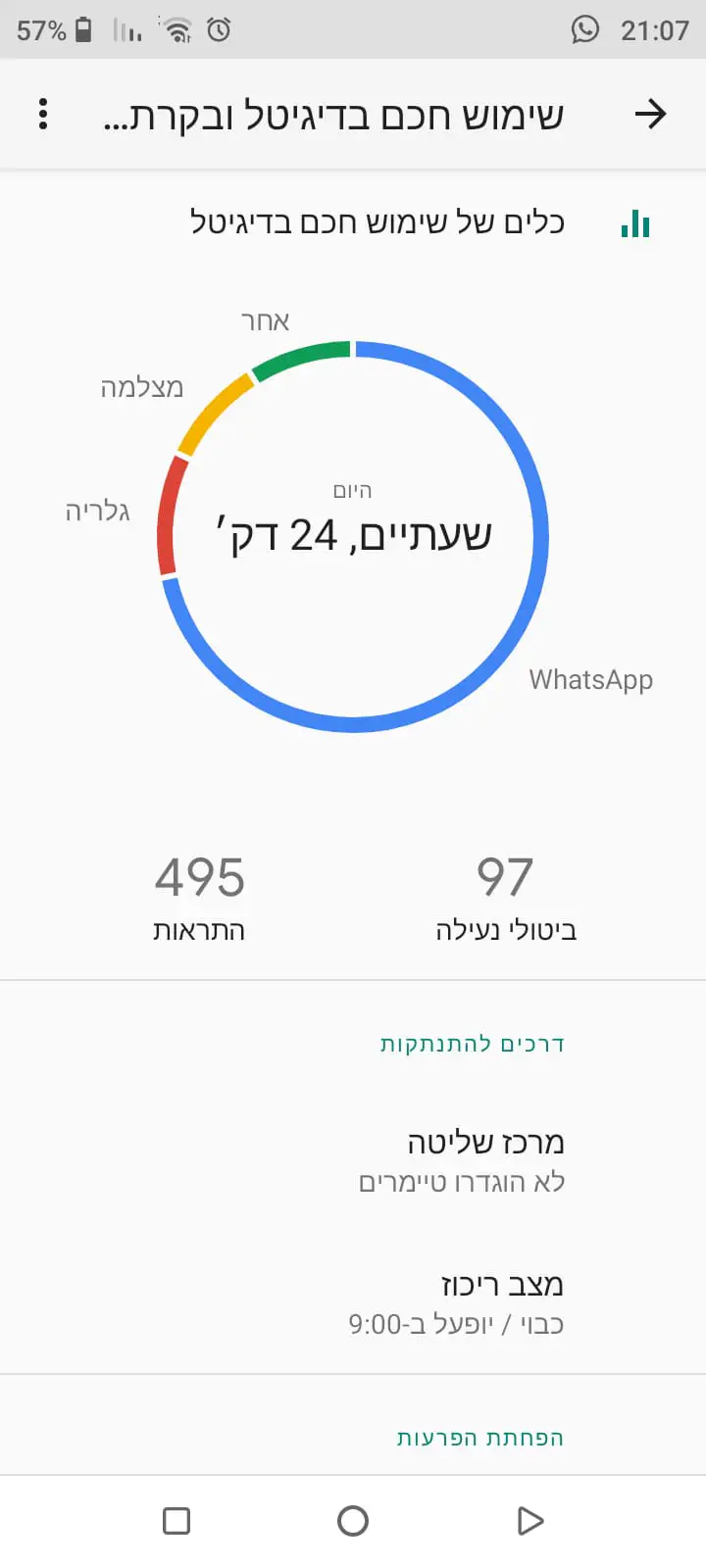Open recent apps with the square button

[176, 1521]
